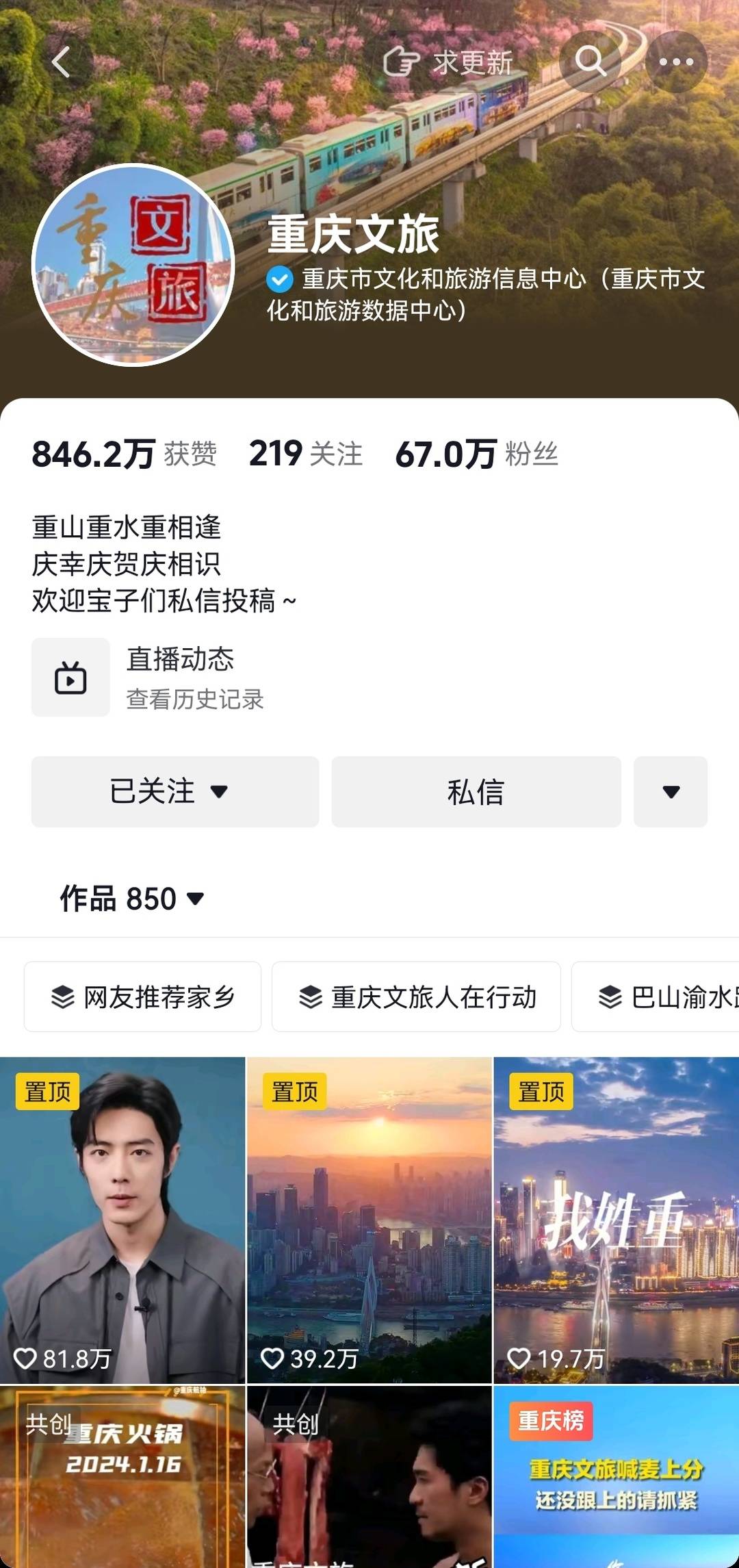
Task: Open the 重庆文旅喊麦上分 video
Action: [x=617, y=1478]
